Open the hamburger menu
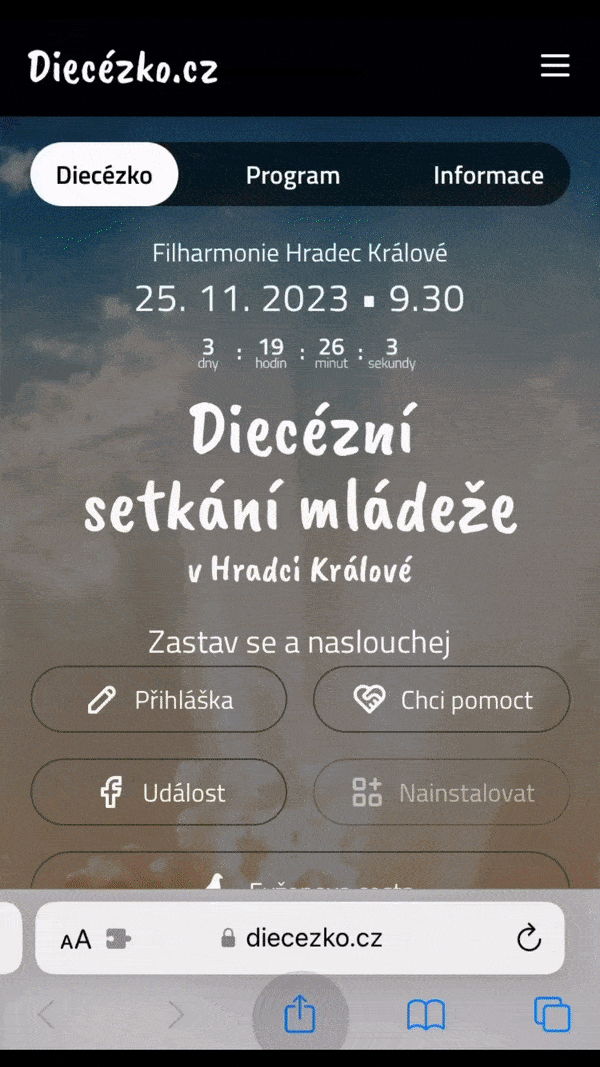 click(x=555, y=66)
